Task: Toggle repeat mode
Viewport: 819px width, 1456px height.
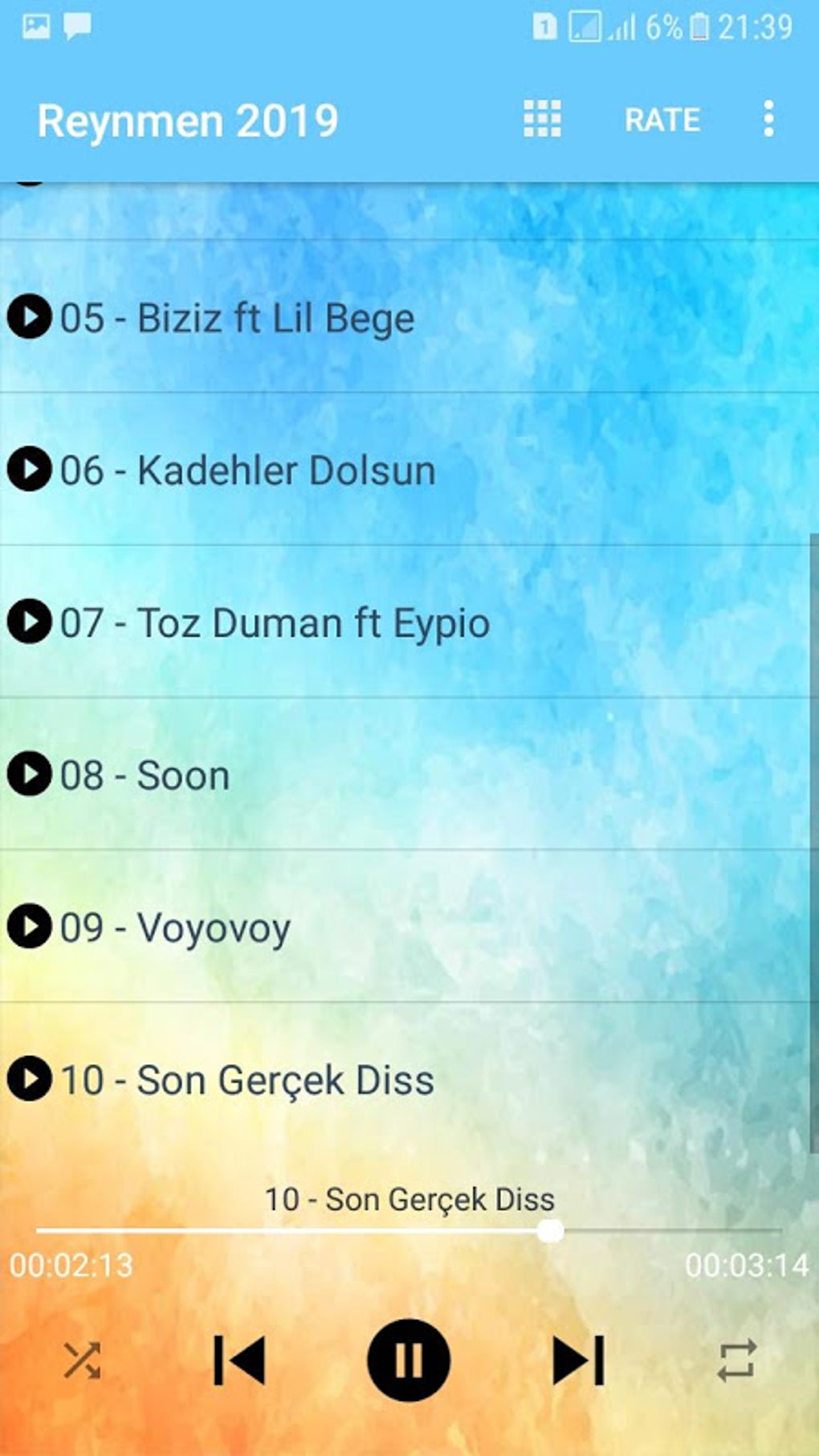Action: (x=736, y=1360)
